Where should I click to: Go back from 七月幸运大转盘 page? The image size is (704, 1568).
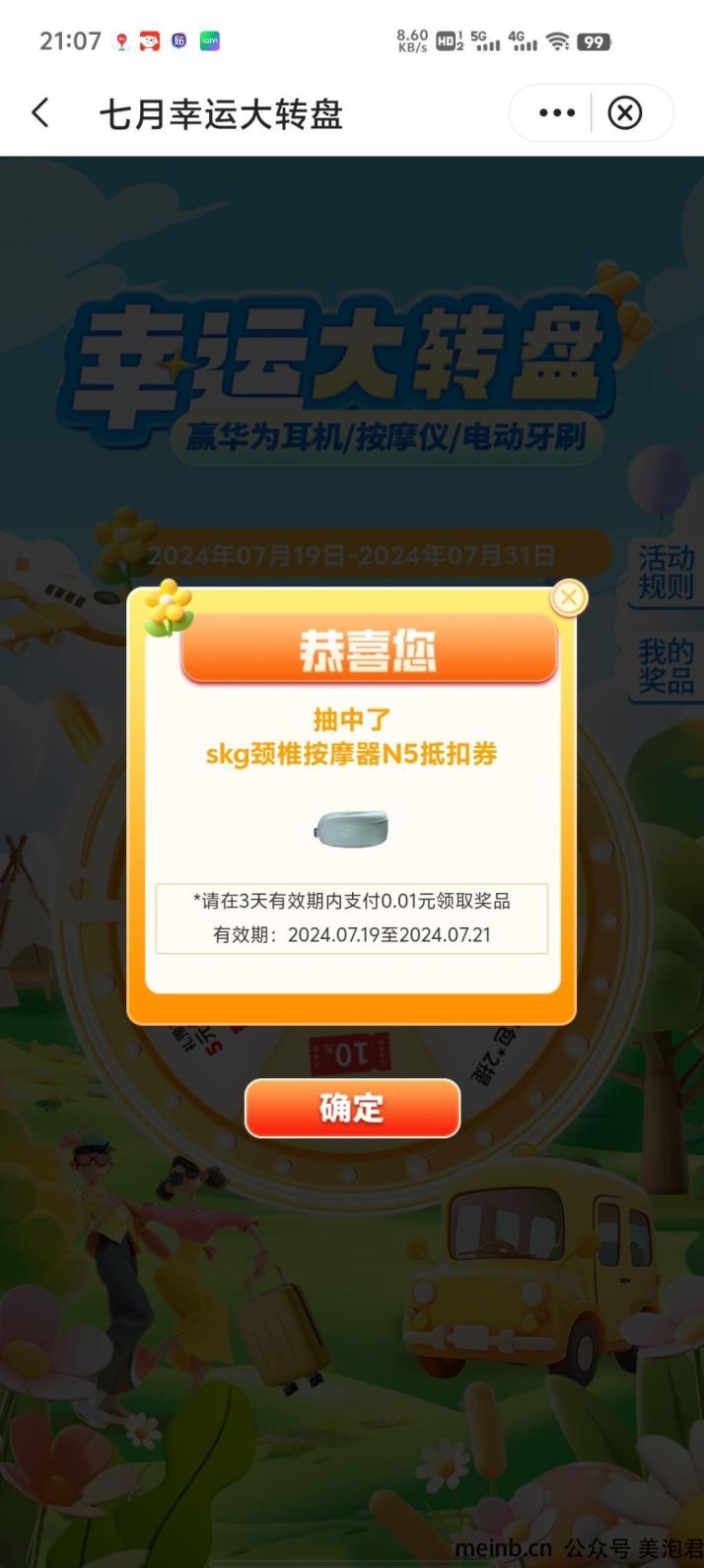pos(40,113)
